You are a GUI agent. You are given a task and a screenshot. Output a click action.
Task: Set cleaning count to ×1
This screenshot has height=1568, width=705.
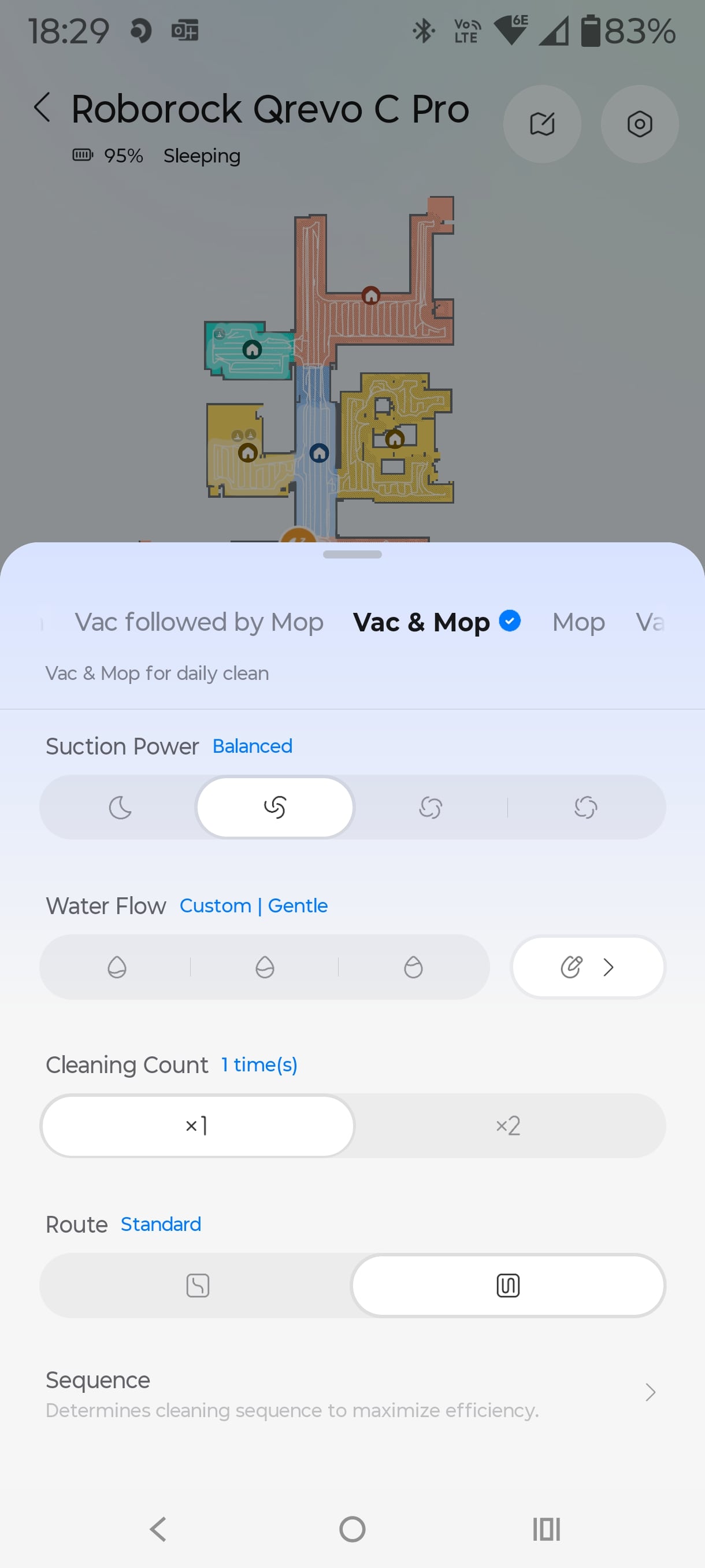[197, 1126]
